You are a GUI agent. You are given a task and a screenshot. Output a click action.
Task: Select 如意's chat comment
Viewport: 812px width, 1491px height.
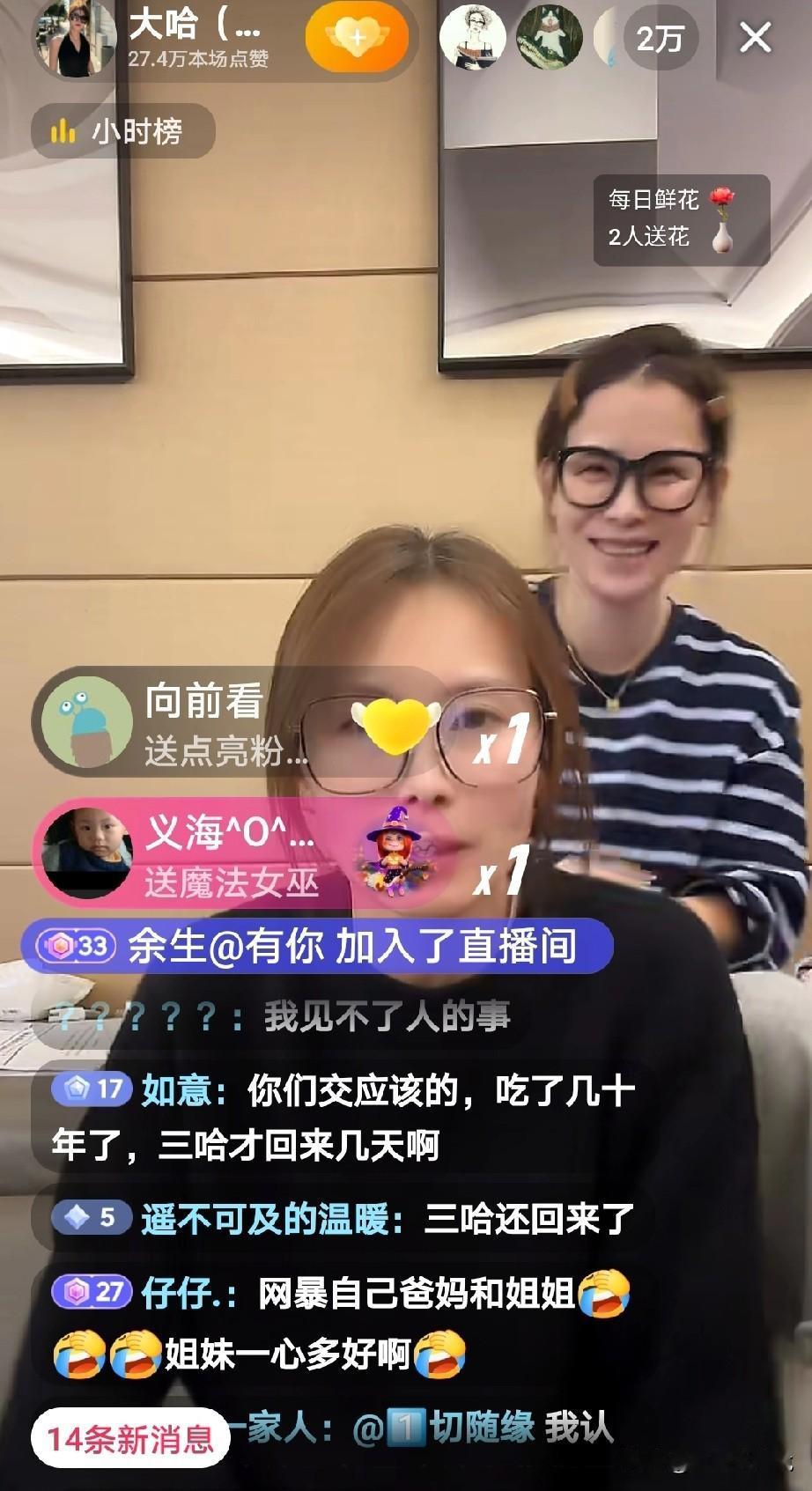pos(308,1110)
